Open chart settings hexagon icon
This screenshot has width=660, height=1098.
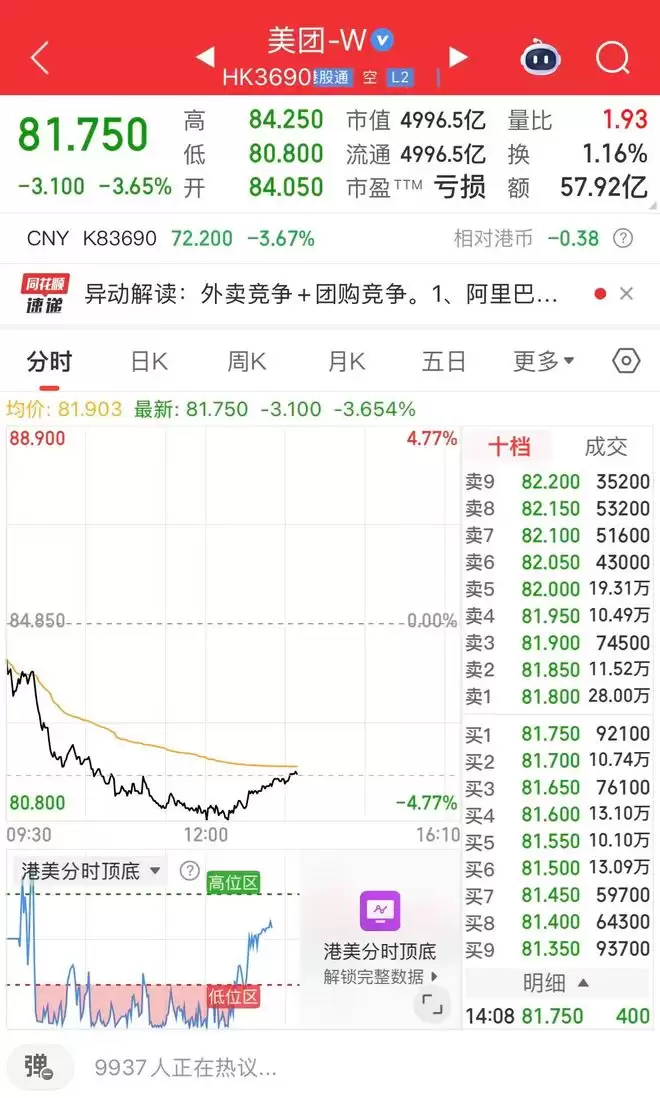tap(626, 361)
